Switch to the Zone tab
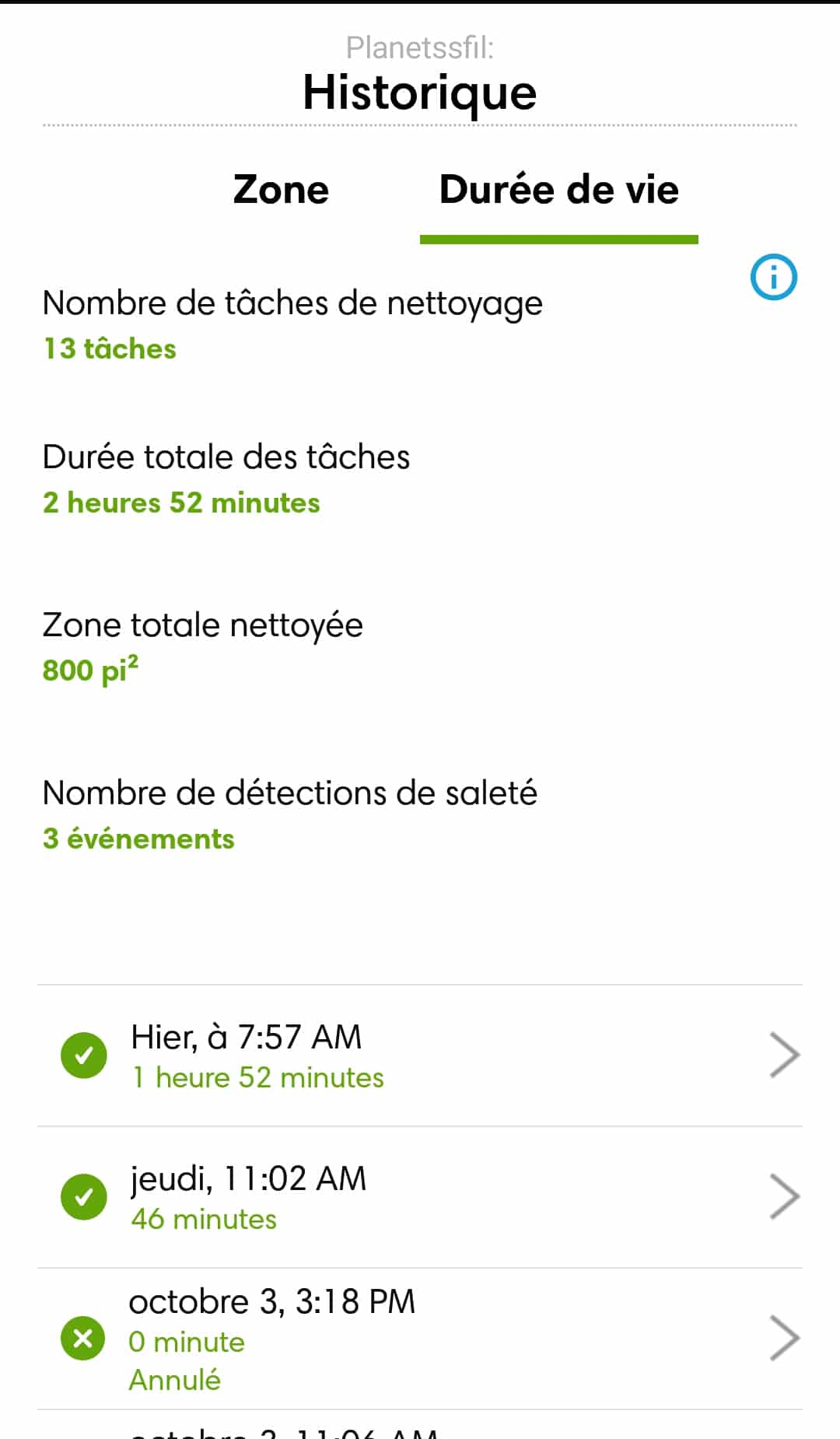 pos(281,190)
